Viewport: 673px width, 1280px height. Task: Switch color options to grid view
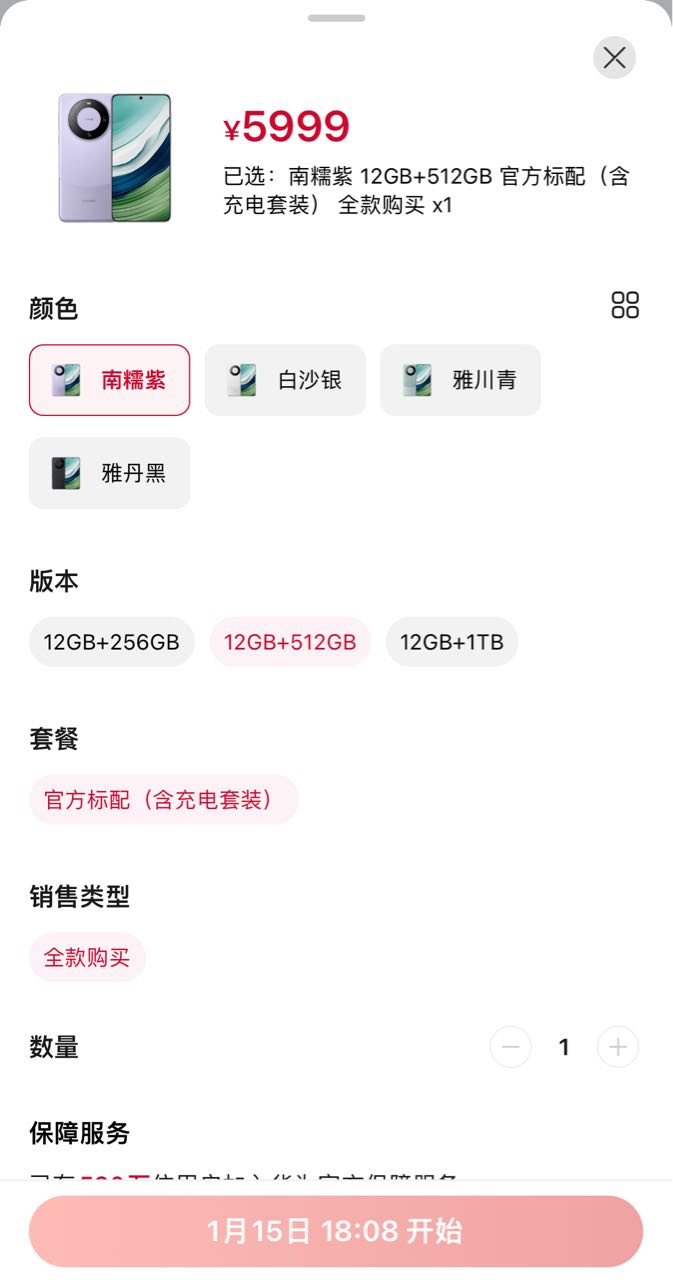(625, 305)
